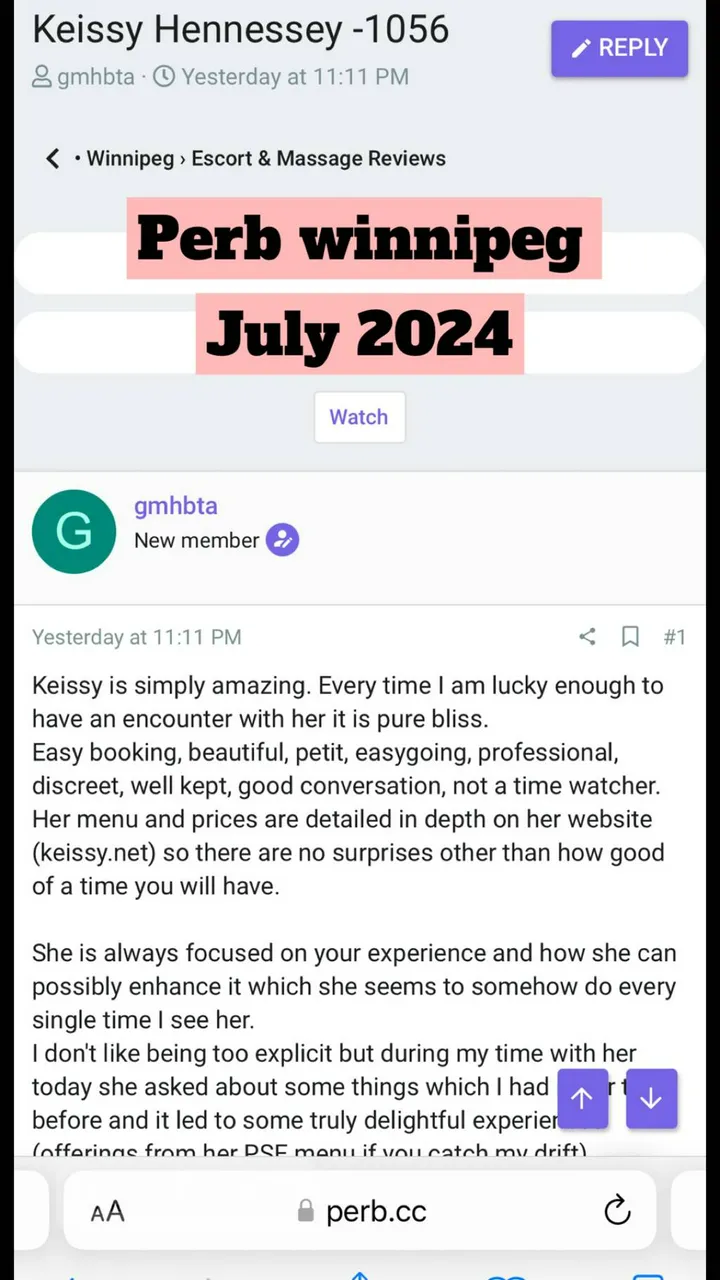Image resolution: width=720 pixels, height=1280 pixels.
Task: Tap the Watch button
Action: pos(359,417)
